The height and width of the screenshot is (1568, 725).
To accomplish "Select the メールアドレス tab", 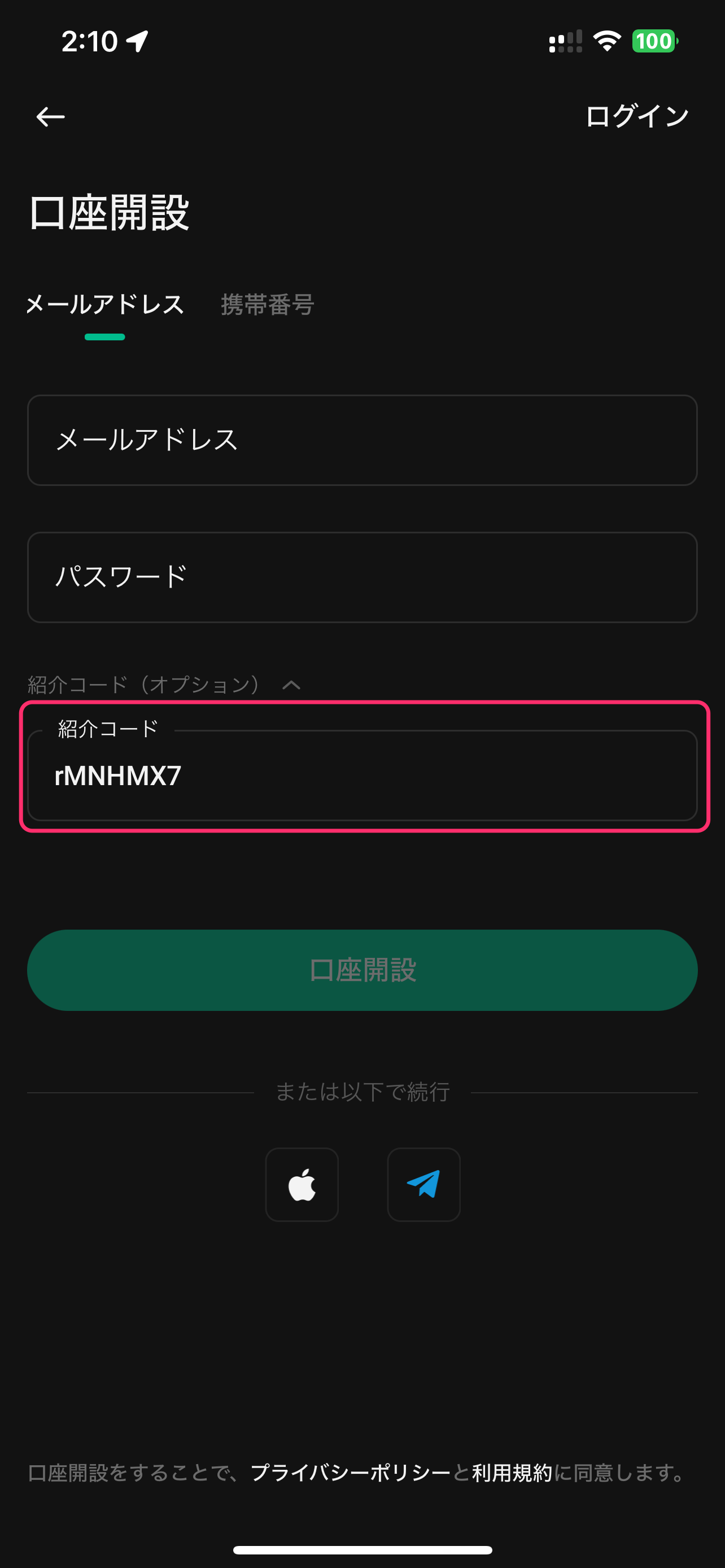I will click(104, 304).
